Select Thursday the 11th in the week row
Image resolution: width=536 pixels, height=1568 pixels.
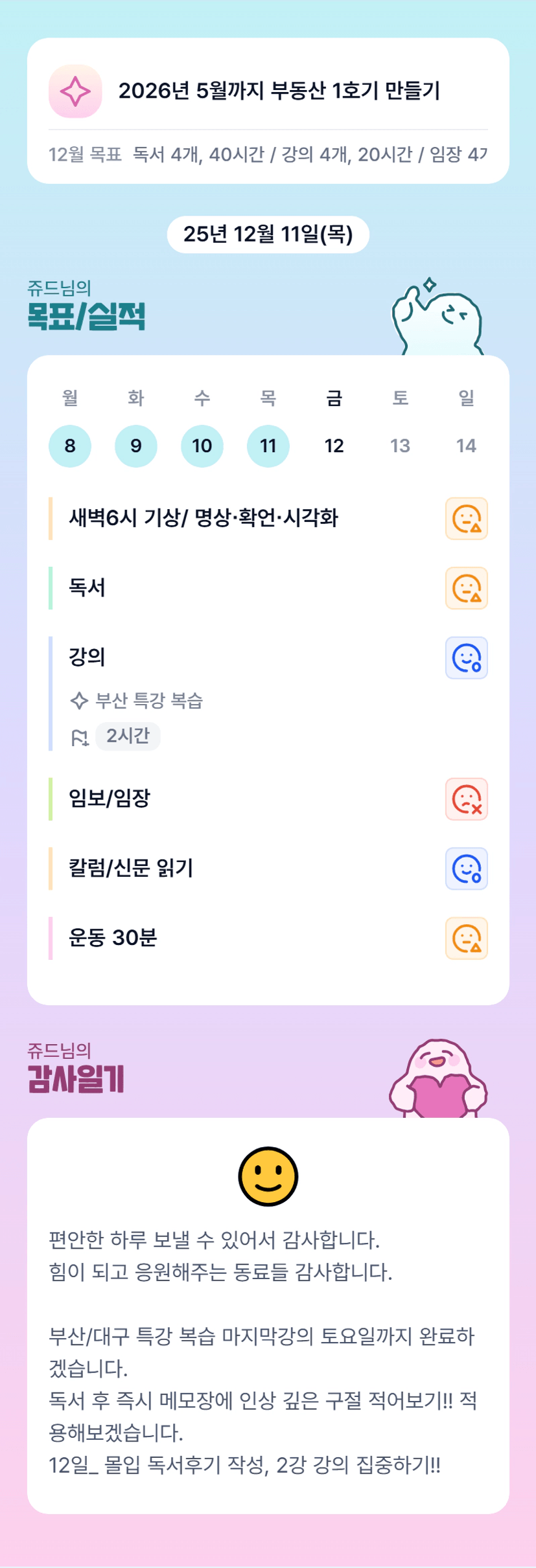268,446
